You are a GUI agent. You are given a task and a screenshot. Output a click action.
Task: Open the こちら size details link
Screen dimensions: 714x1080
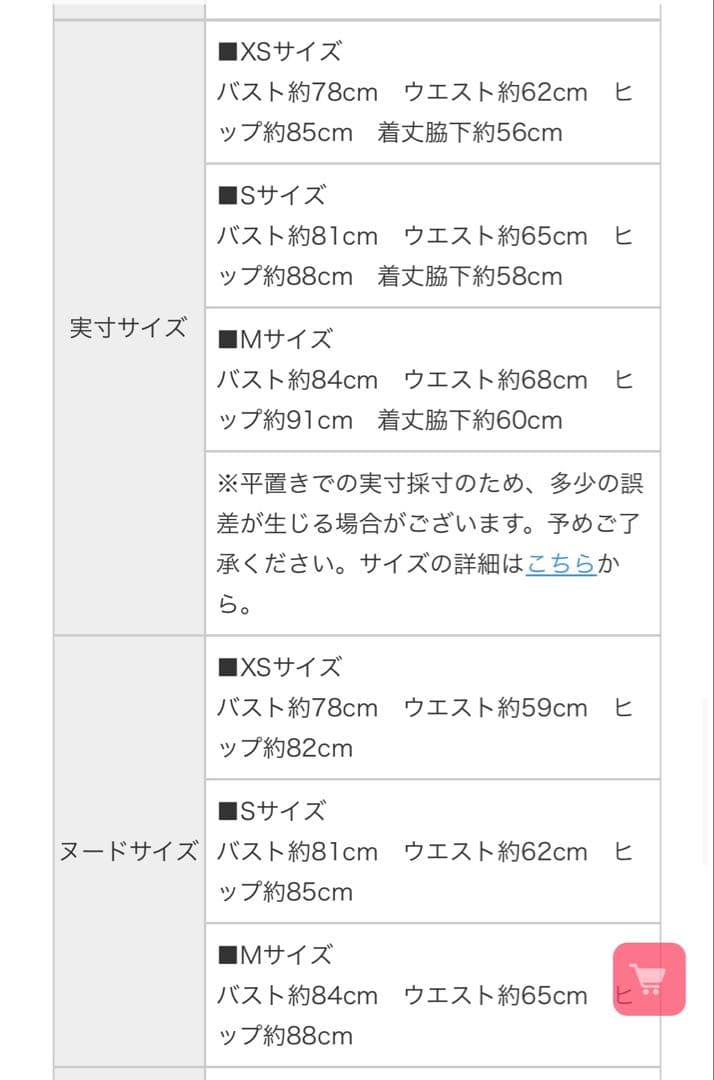pyautogui.click(x=561, y=564)
